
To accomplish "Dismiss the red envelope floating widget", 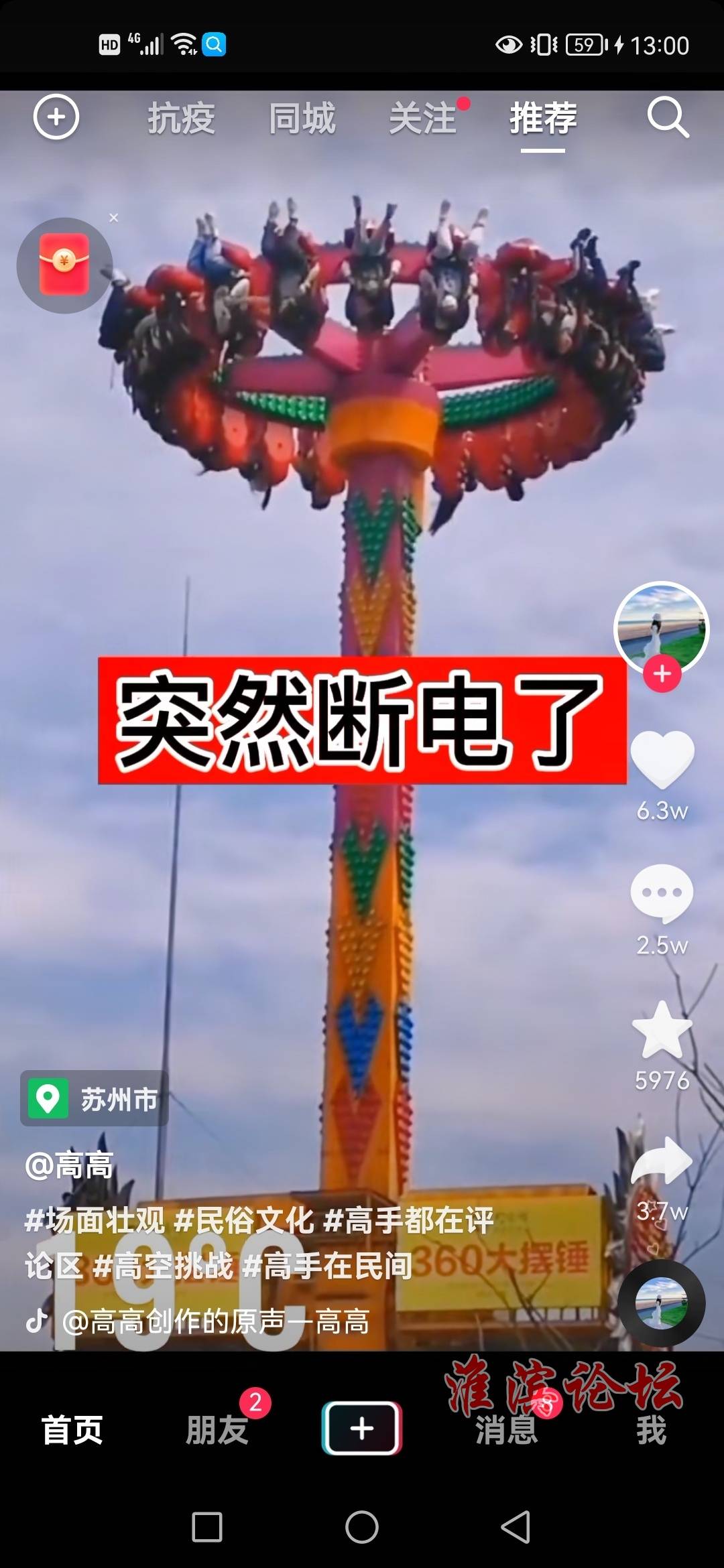I will (x=114, y=218).
